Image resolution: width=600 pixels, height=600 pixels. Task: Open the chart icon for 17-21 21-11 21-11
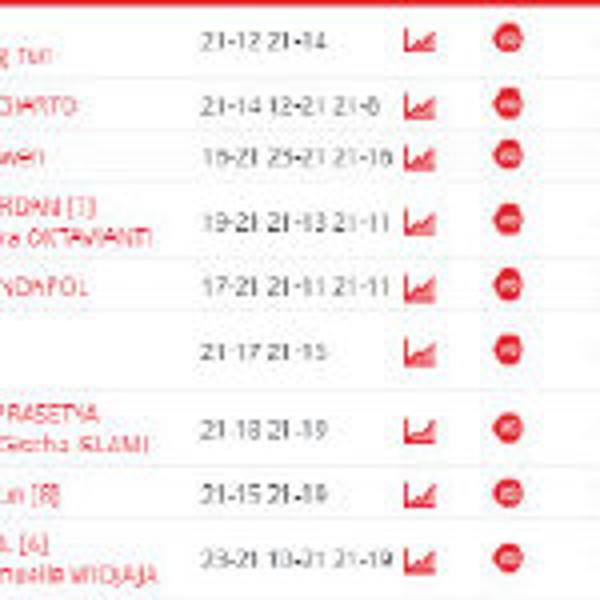click(x=419, y=288)
